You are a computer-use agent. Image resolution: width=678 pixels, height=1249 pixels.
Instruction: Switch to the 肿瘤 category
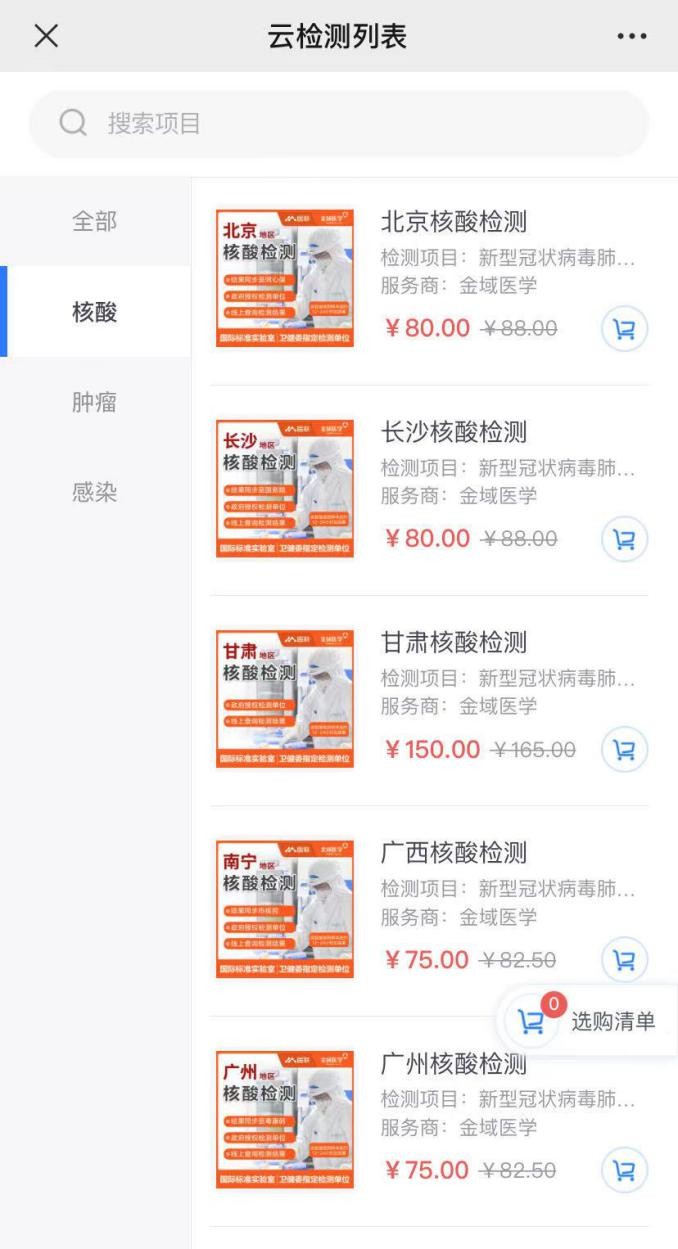(95, 402)
